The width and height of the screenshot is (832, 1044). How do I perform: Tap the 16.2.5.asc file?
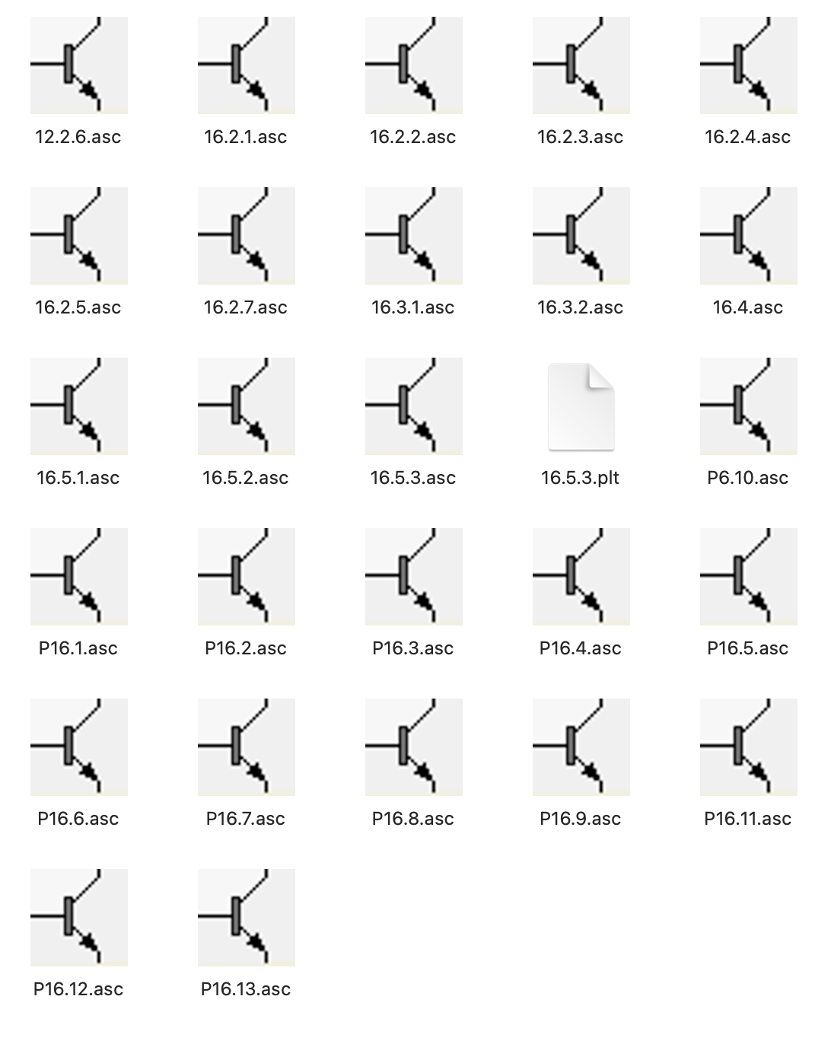click(78, 236)
